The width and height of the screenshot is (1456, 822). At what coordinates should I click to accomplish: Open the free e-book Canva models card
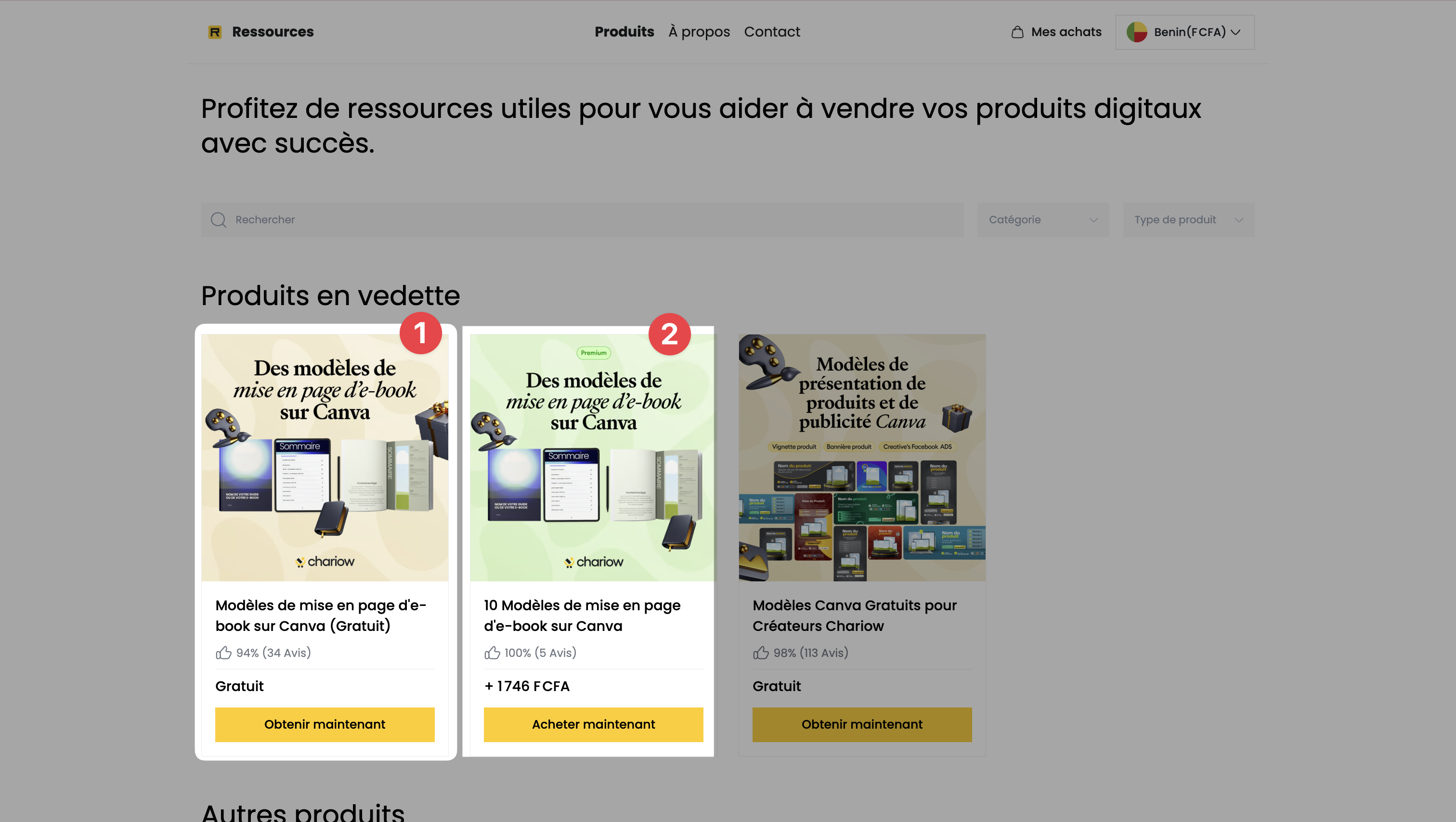[x=325, y=458]
